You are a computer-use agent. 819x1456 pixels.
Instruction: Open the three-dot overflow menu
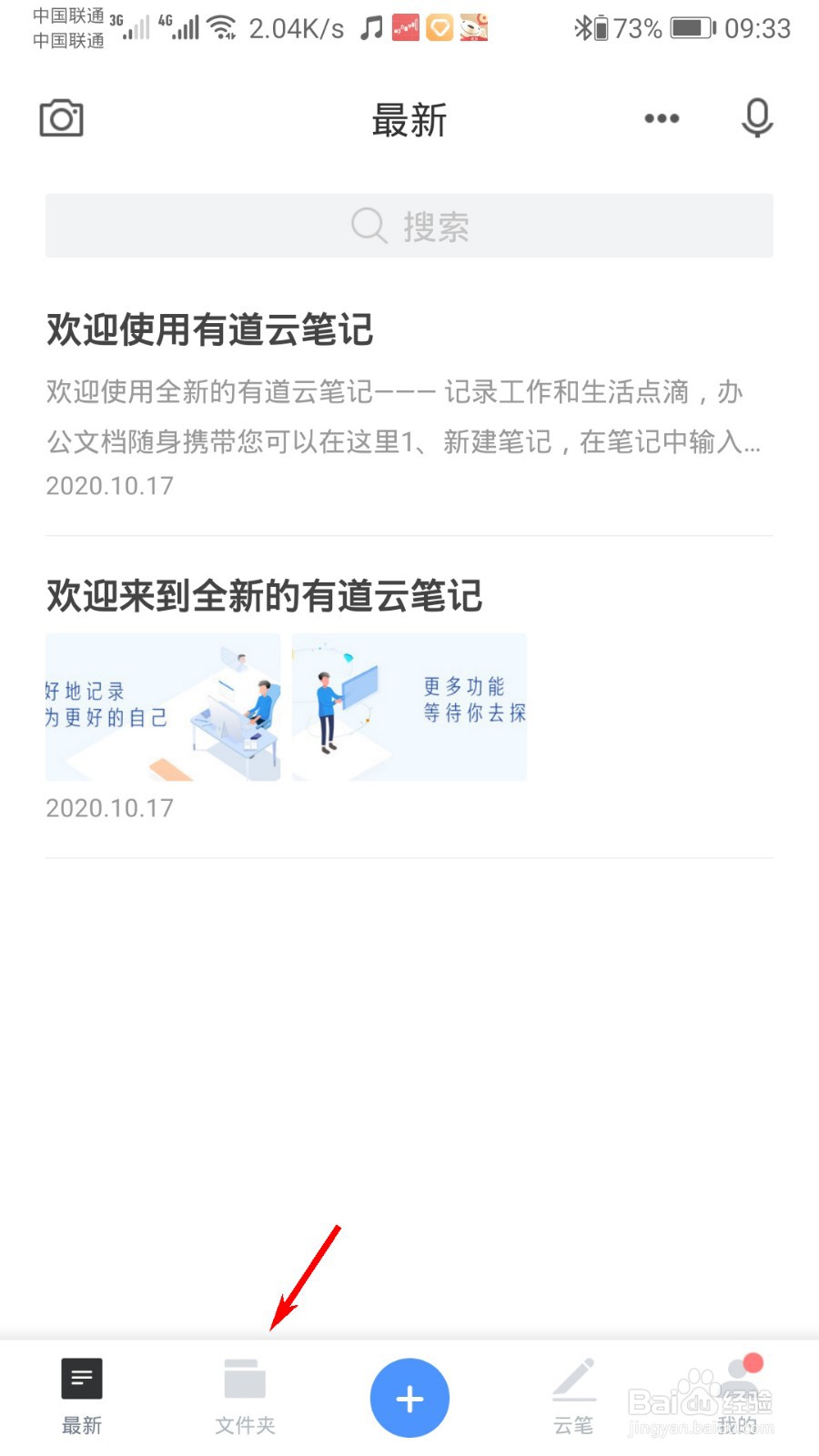662,118
